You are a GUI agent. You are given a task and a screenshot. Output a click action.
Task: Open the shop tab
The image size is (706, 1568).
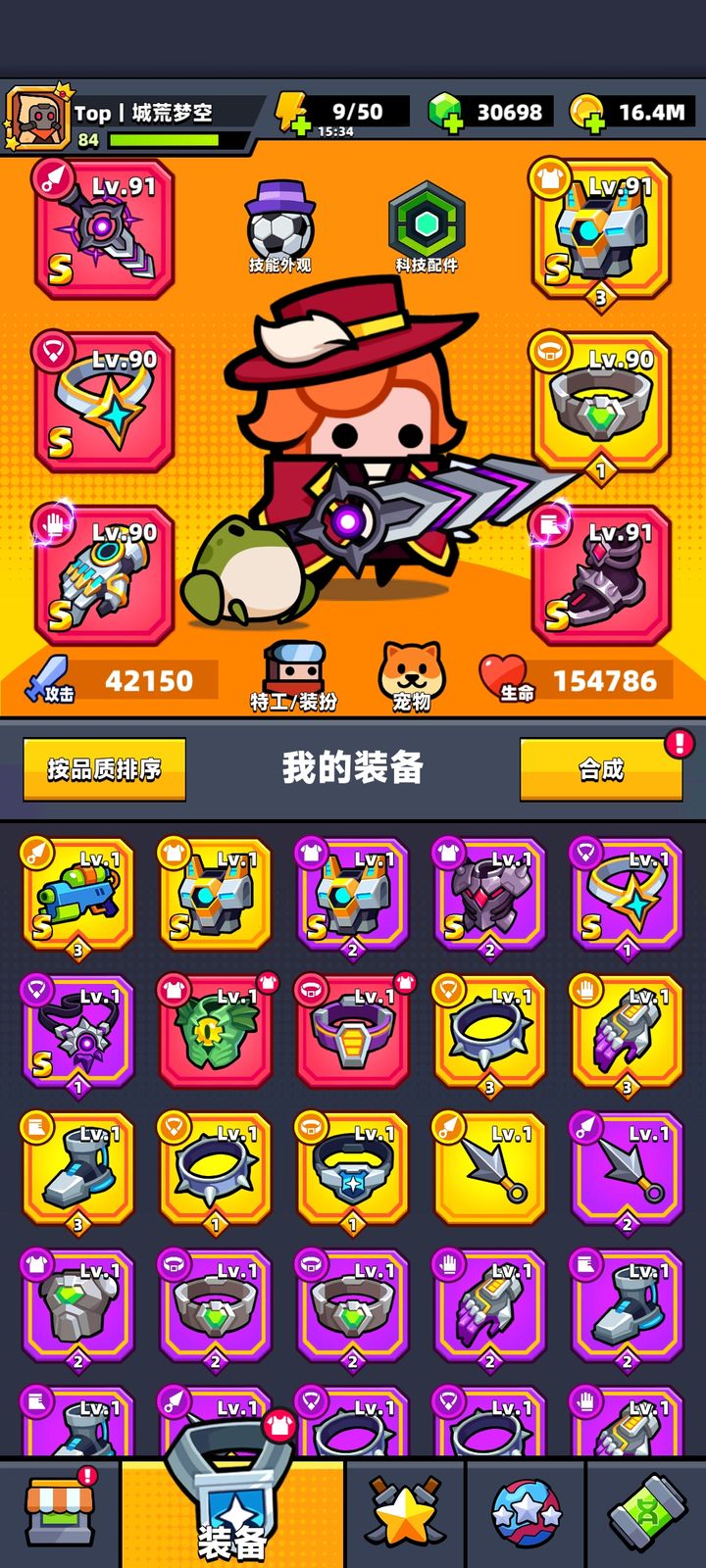60,1513
